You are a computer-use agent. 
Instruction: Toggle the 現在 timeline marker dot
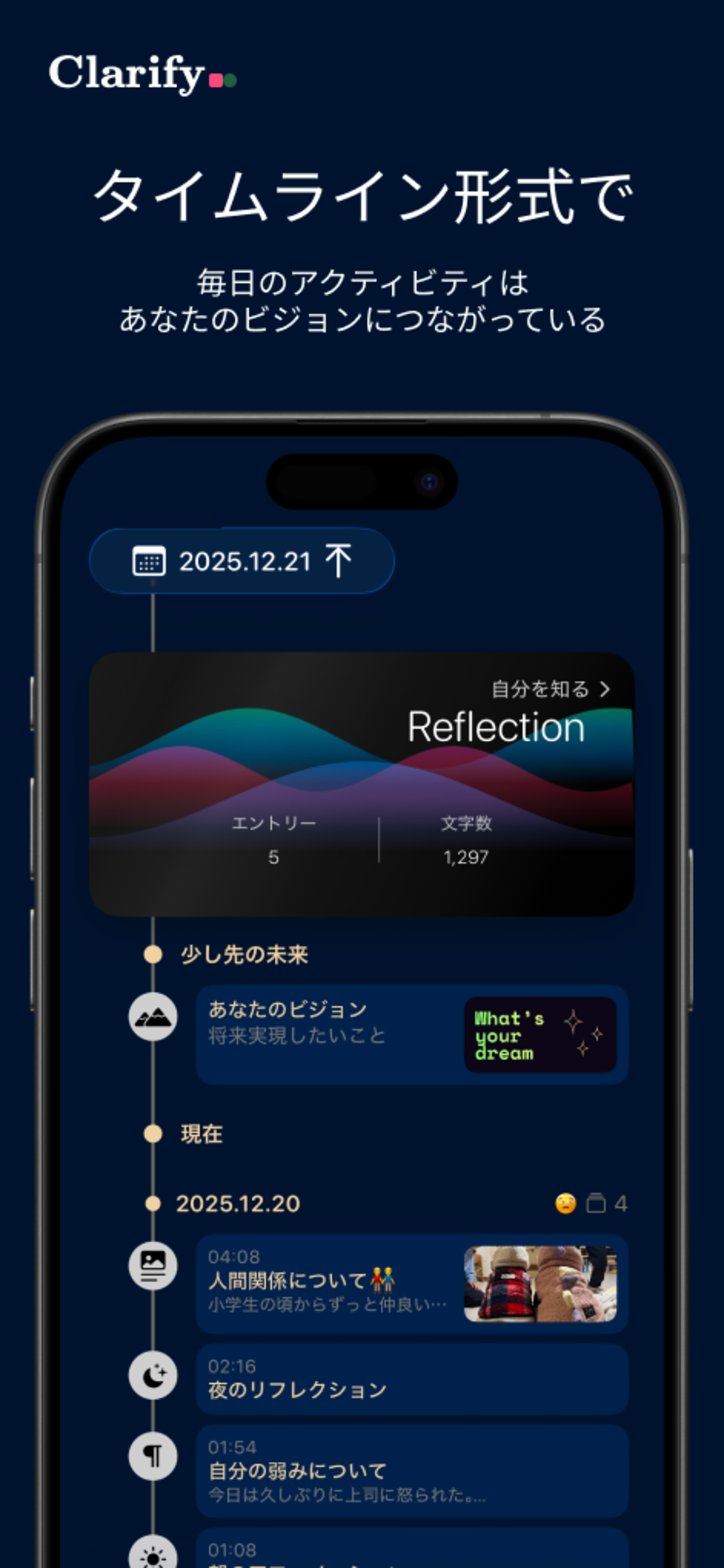153,1134
